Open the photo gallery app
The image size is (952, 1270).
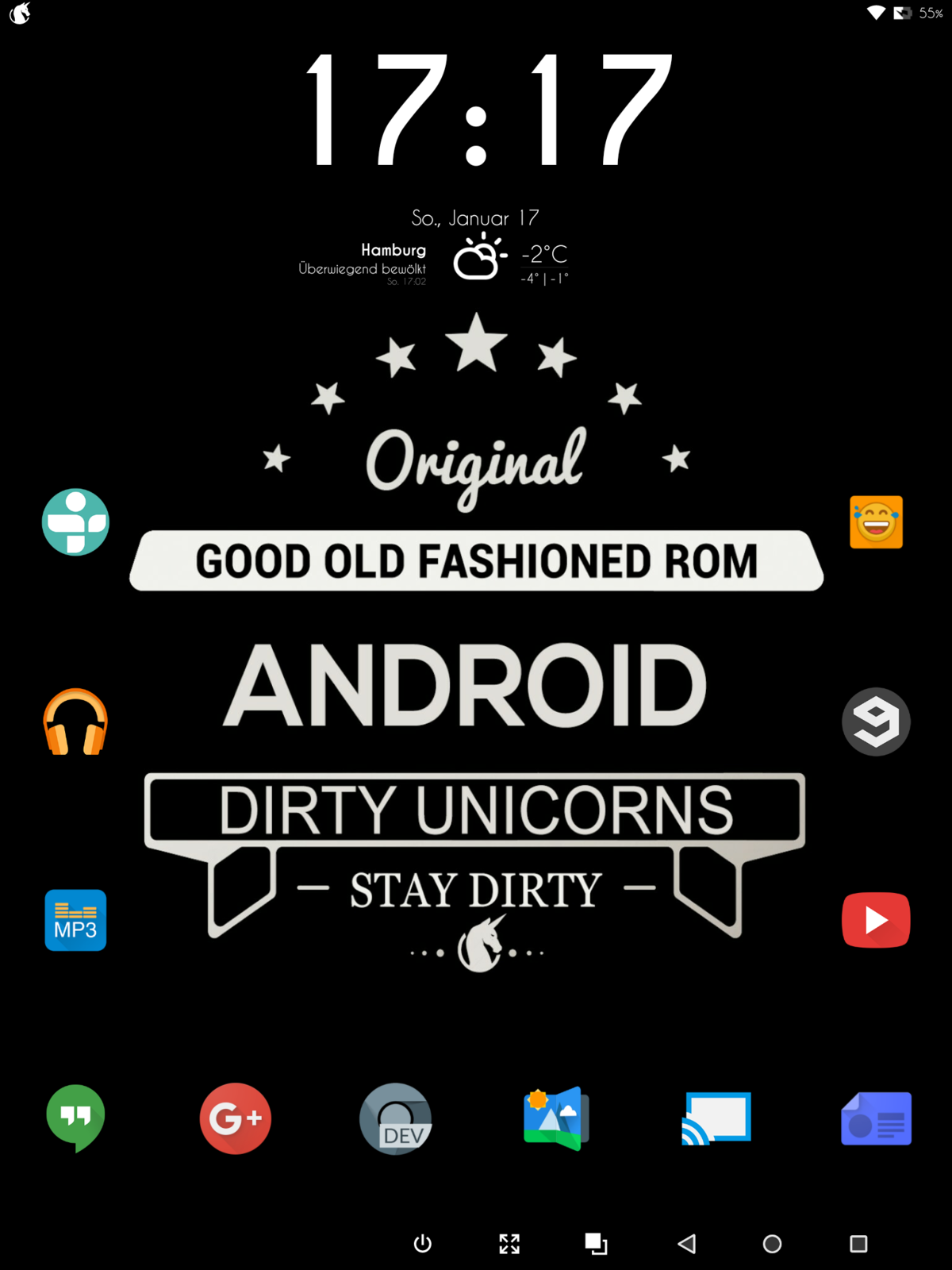556,1118
